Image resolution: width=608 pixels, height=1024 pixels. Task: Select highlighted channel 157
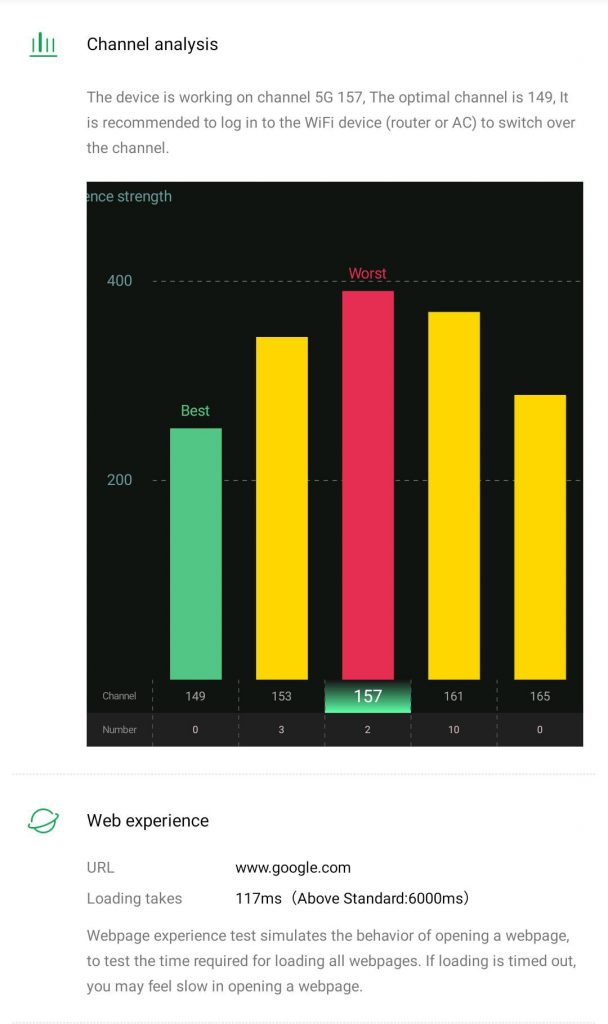[x=368, y=696]
